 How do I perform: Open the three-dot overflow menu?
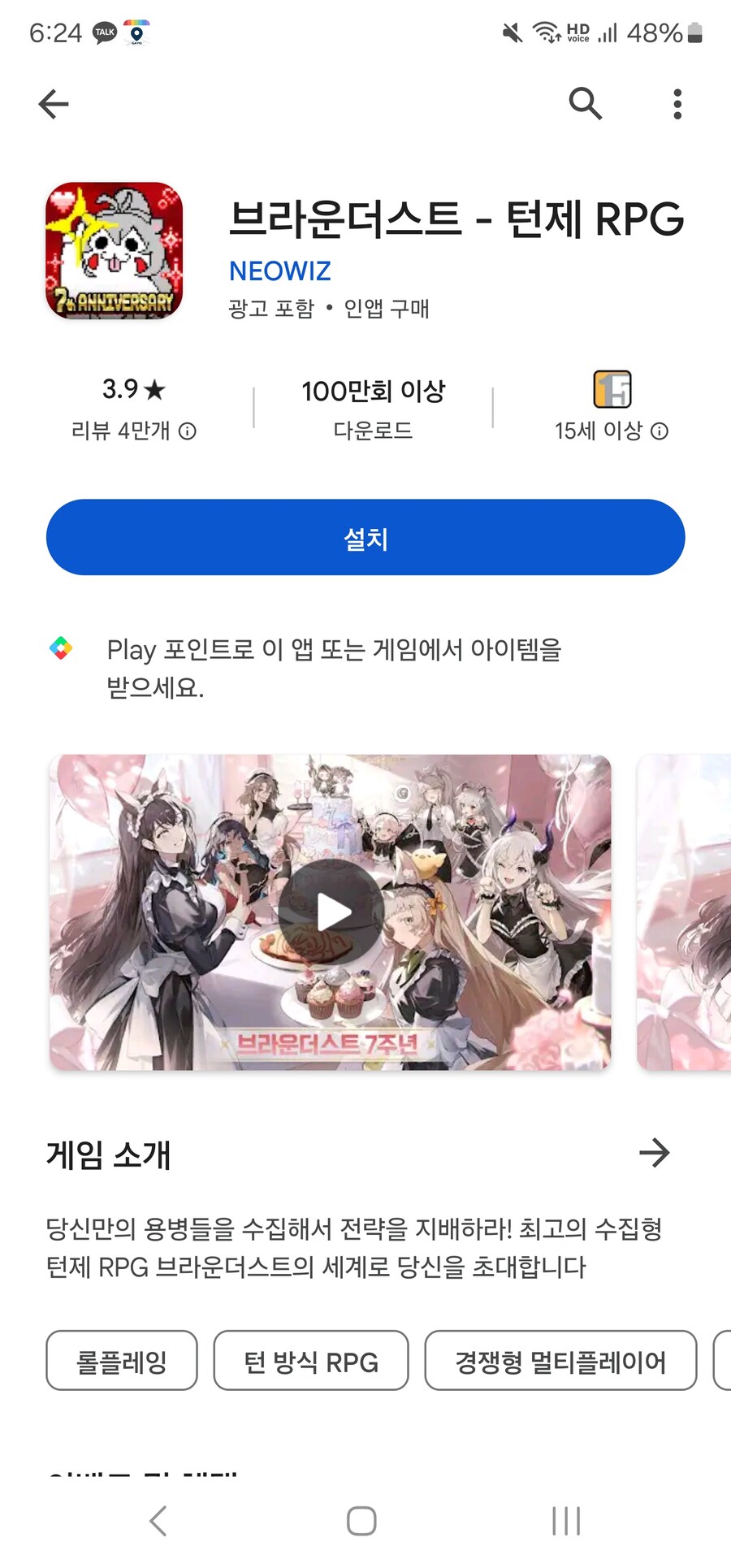pyautogui.click(x=677, y=103)
